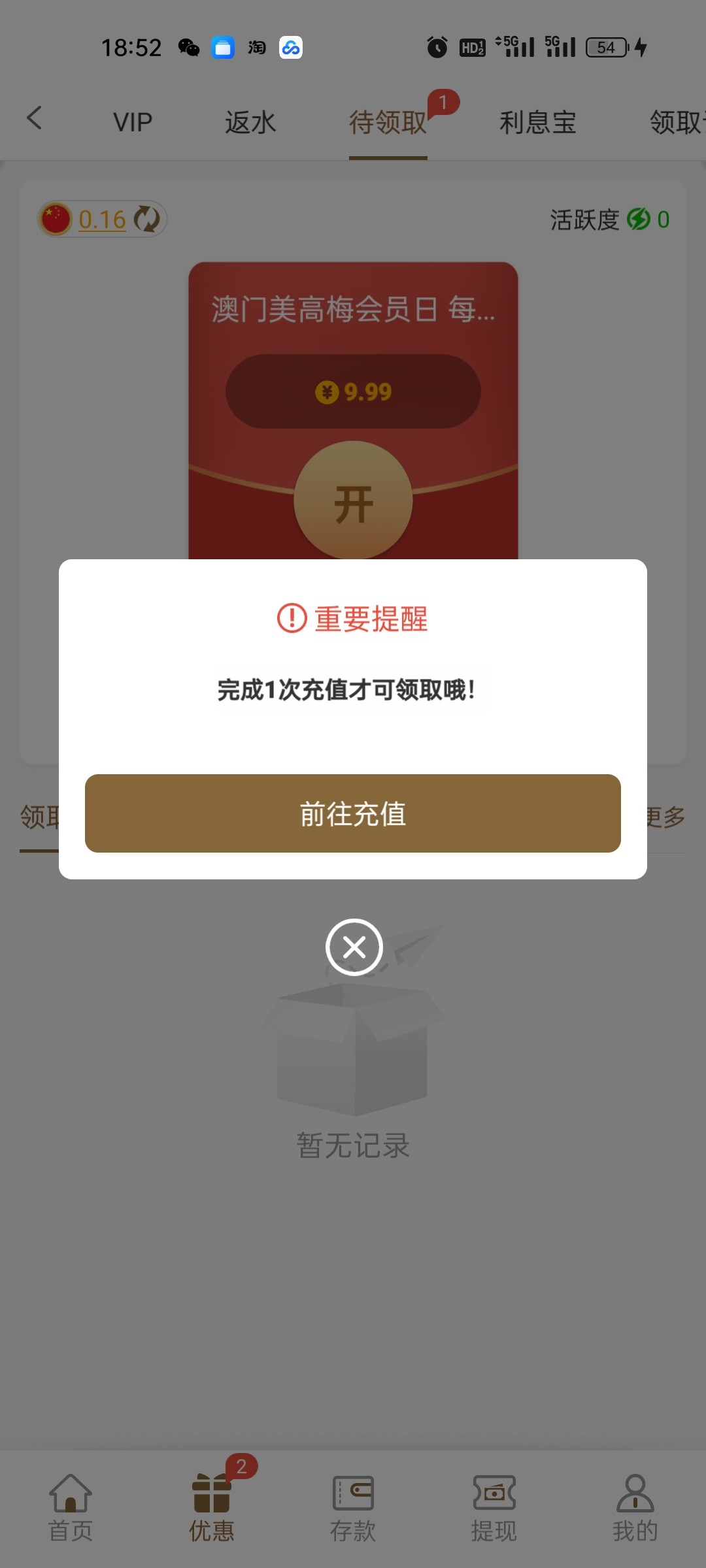The image size is (706, 1568).
Task: Dismiss the 重要提醒 dialog with X
Action: coord(354,947)
